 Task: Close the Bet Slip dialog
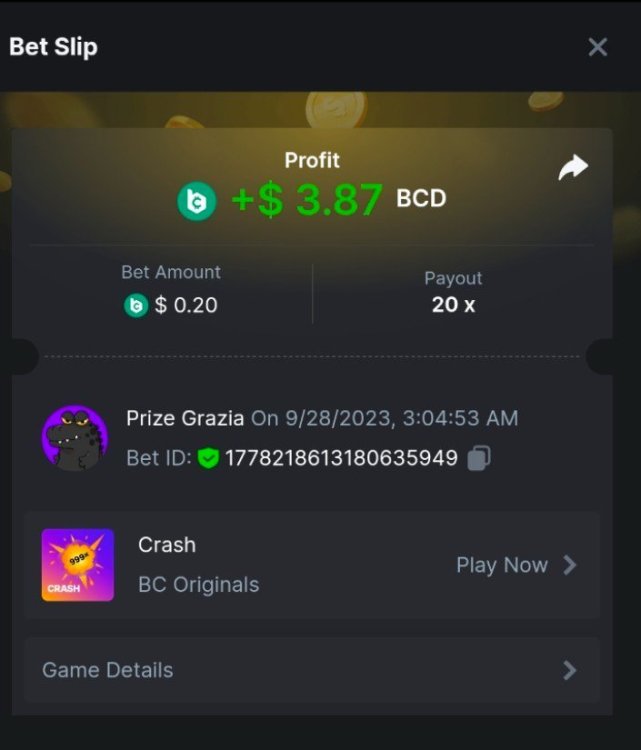pyautogui.click(x=598, y=47)
